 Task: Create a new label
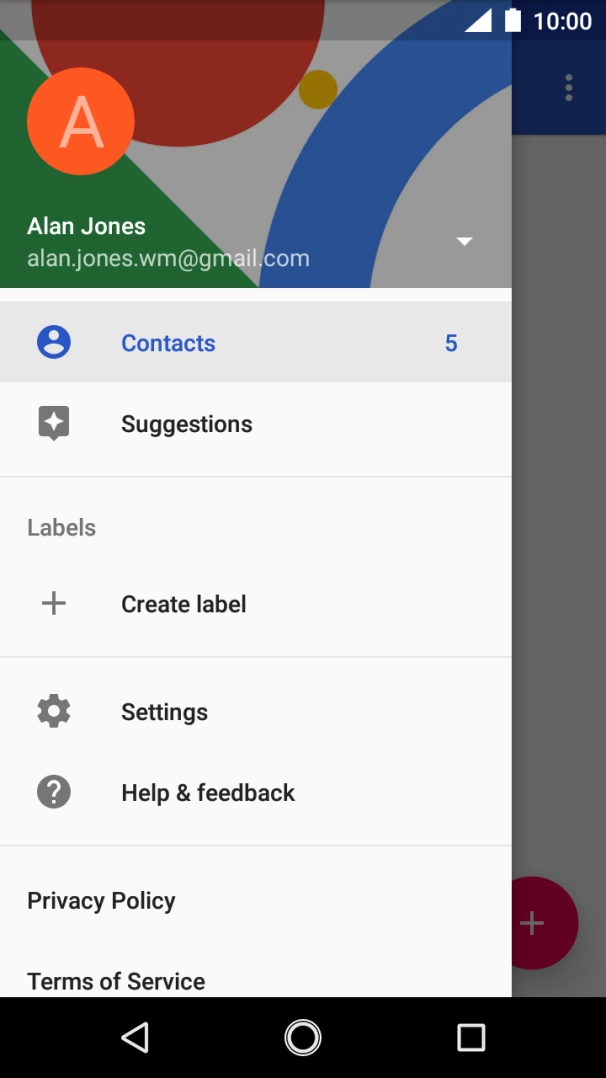pyautogui.click(x=183, y=604)
